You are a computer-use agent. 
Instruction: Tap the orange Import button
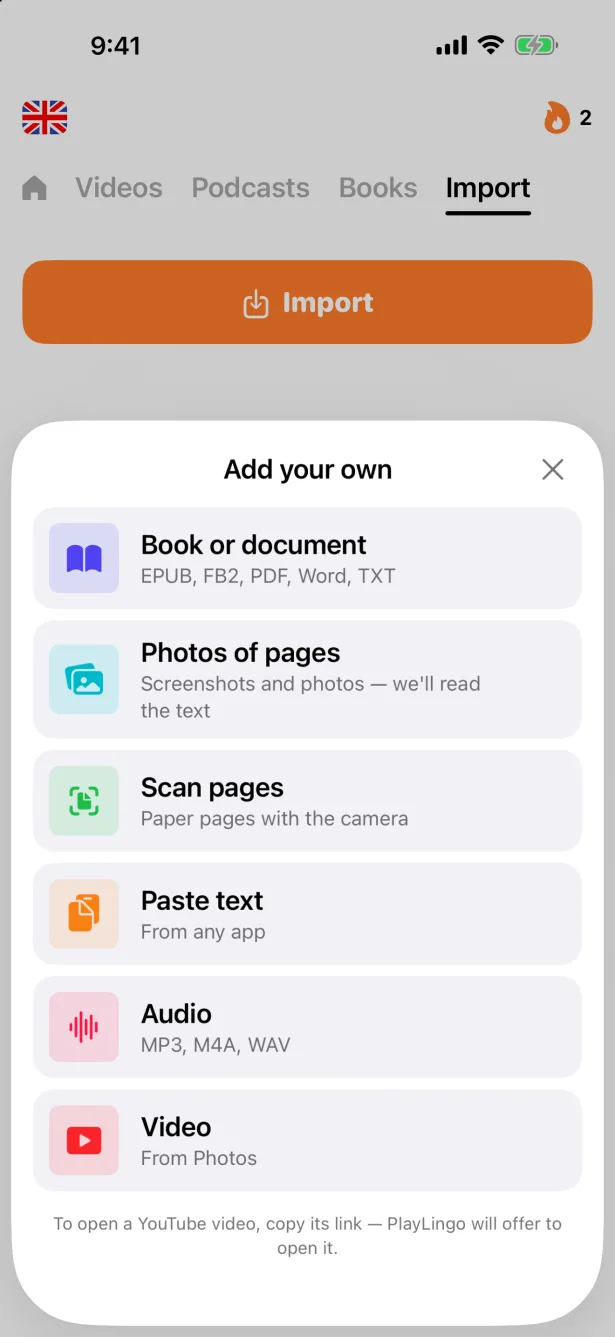pos(307,302)
